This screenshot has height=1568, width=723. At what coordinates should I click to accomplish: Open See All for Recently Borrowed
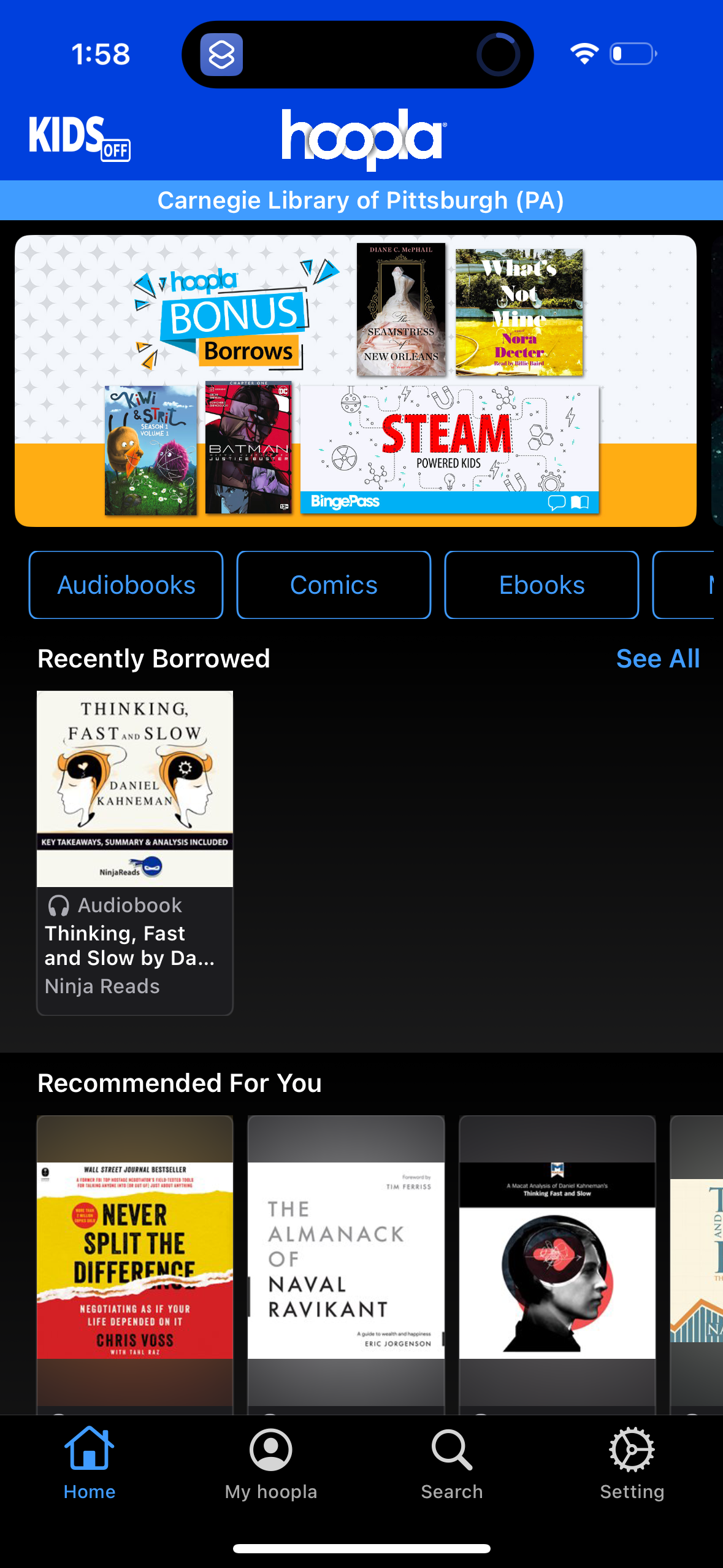[658, 658]
